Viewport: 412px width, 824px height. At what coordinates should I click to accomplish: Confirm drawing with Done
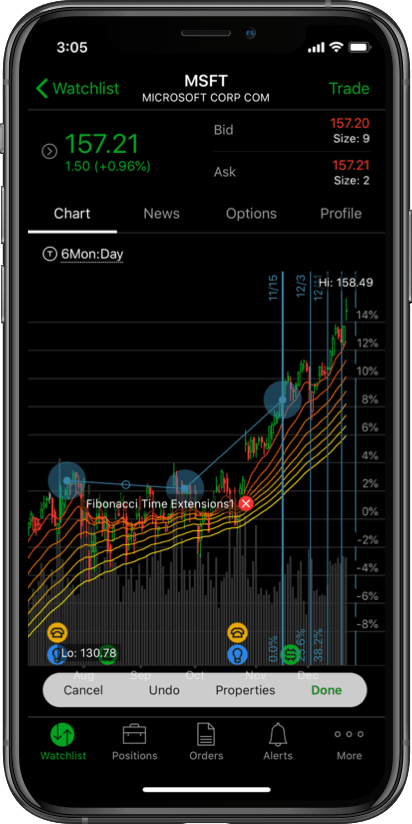tap(326, 690)
